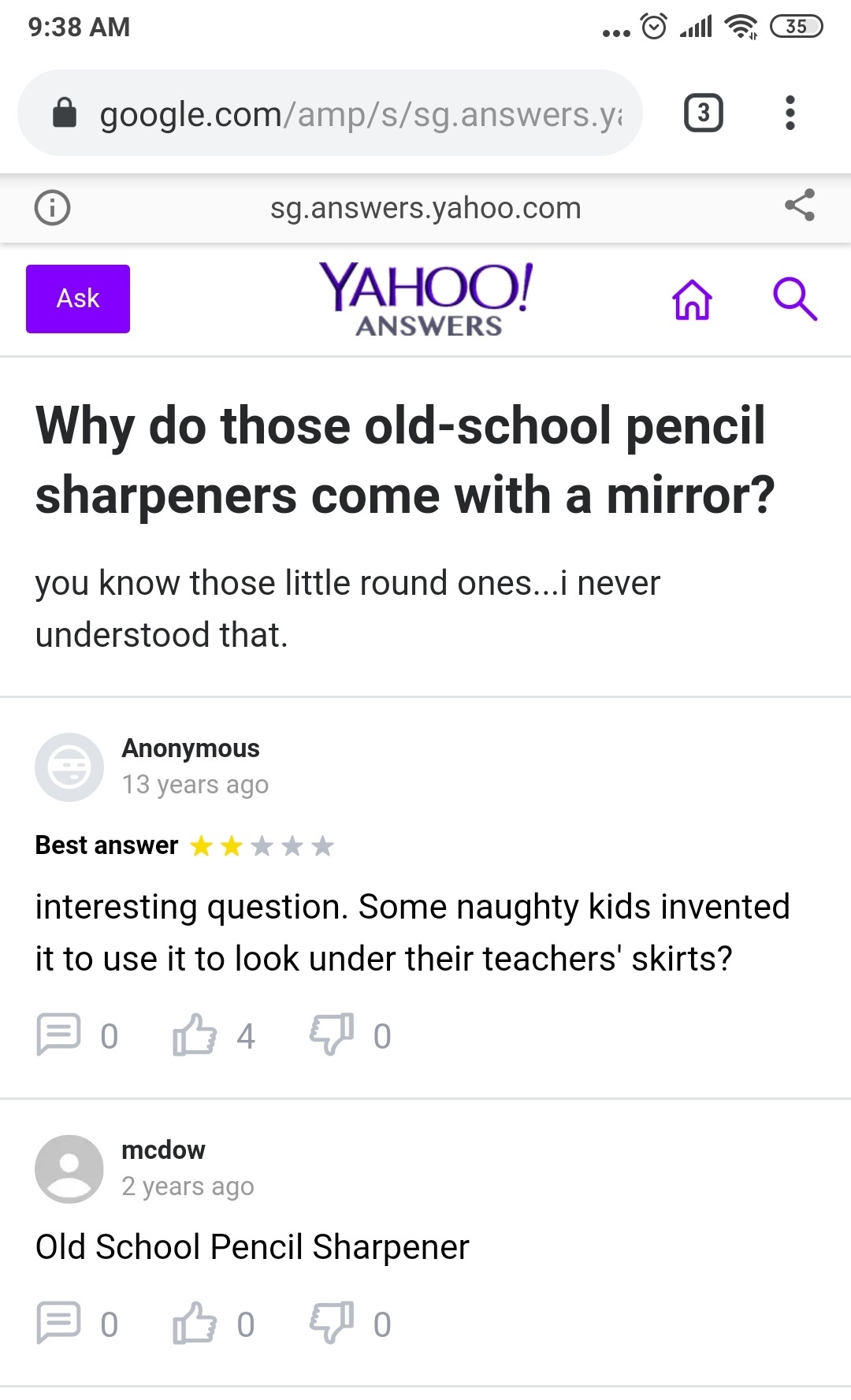Open the browser overflow menu
This screenshot has width=851, height=1400.
tap(790, 113)
